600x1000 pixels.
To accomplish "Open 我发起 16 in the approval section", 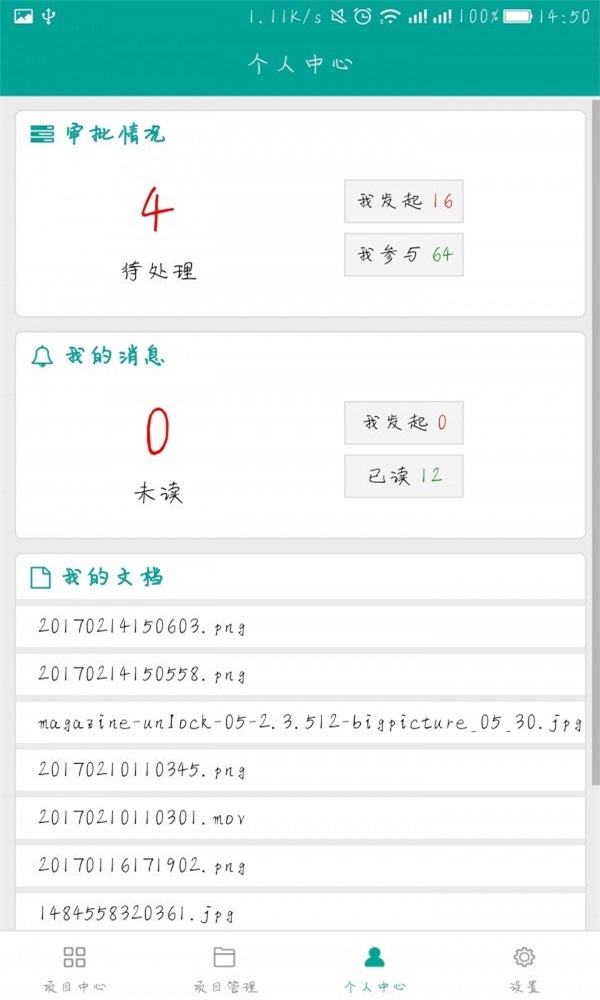I will (x=404, y=201).
